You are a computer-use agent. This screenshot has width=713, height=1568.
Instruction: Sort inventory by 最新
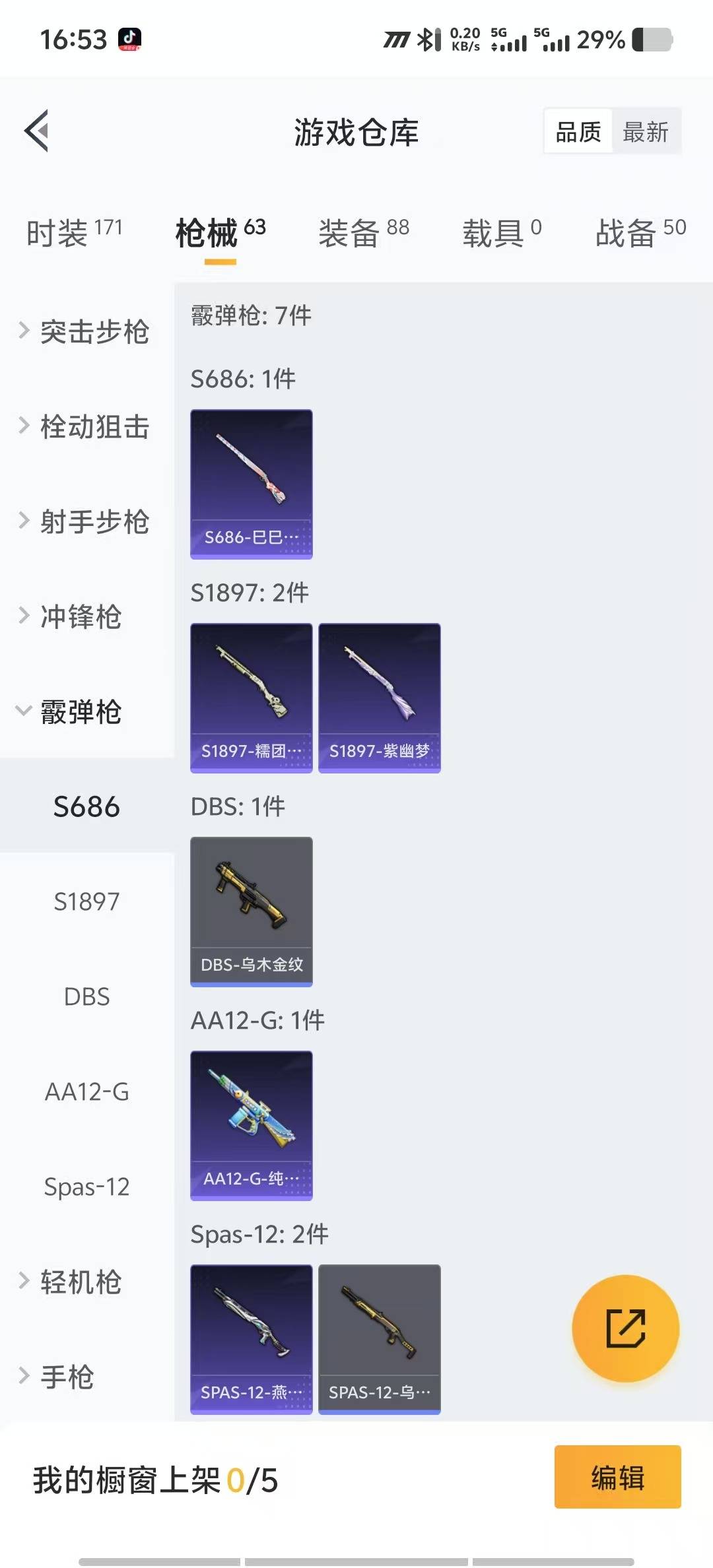tap(645, 132)
